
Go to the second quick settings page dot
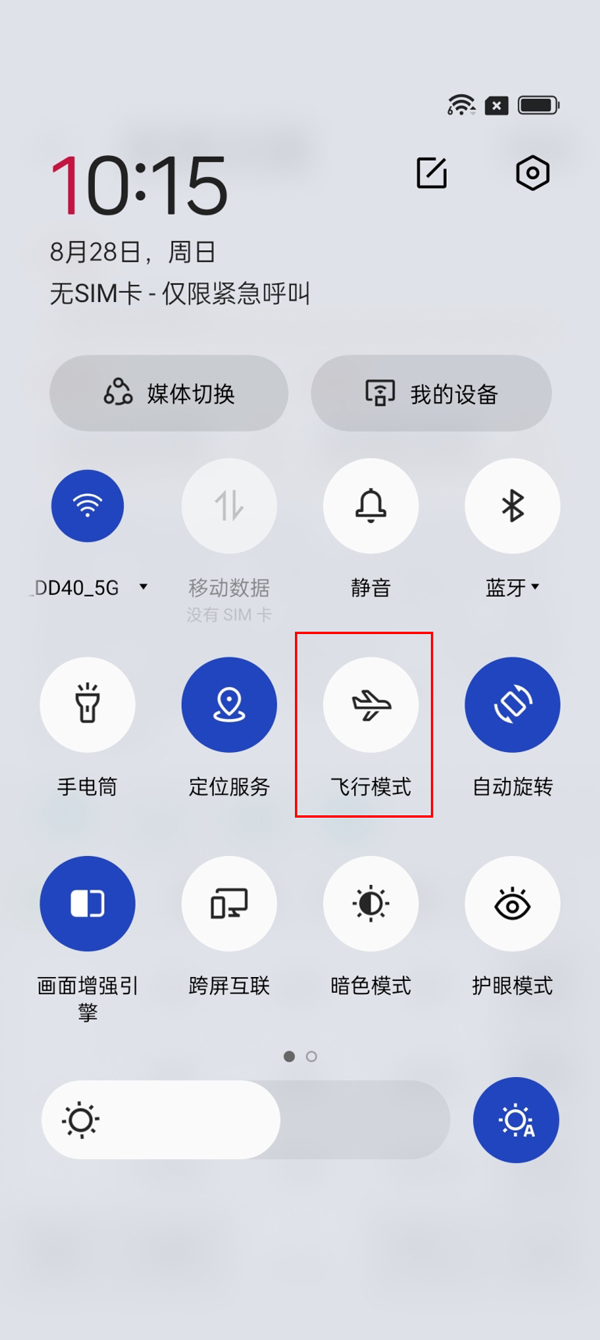pos(312,1056)
